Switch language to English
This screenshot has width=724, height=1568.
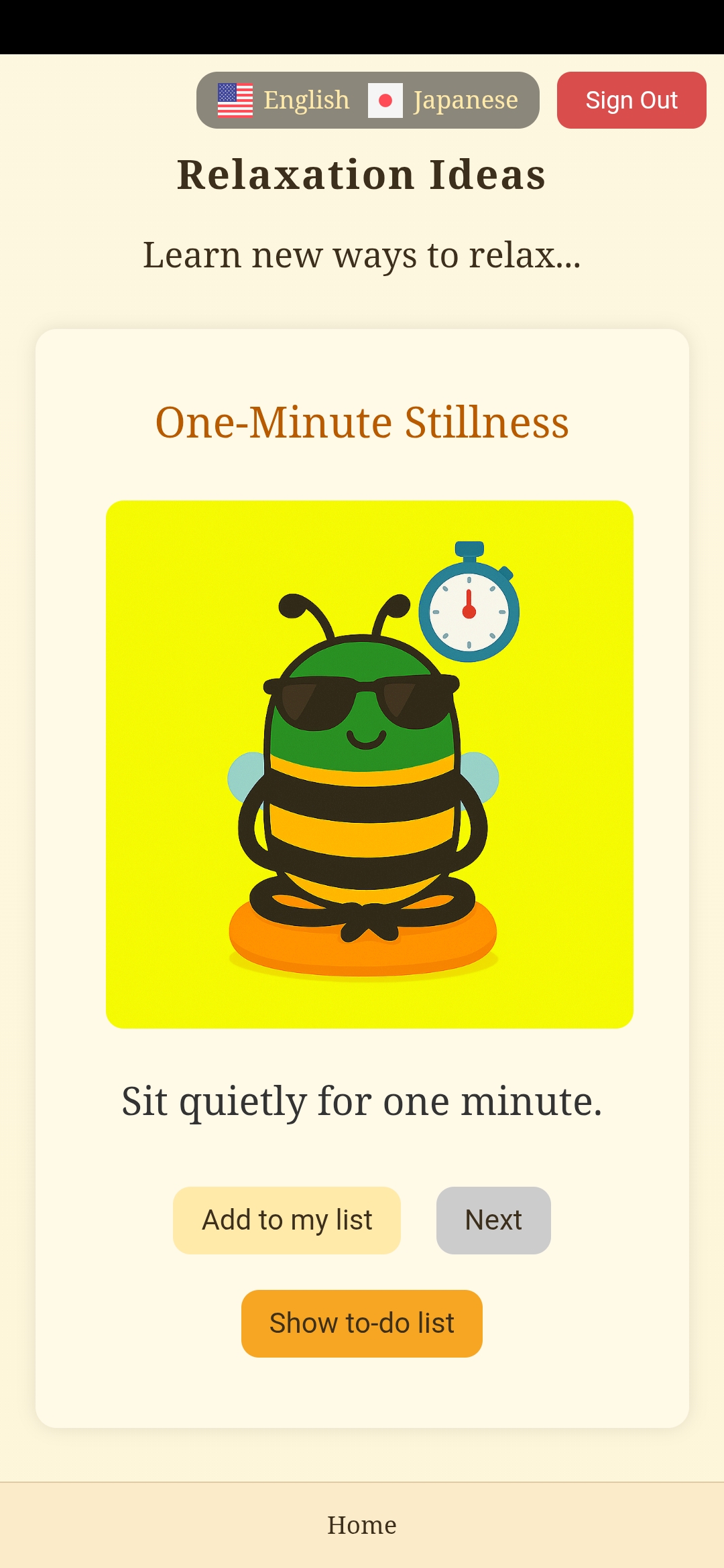(x=284, y=101)
